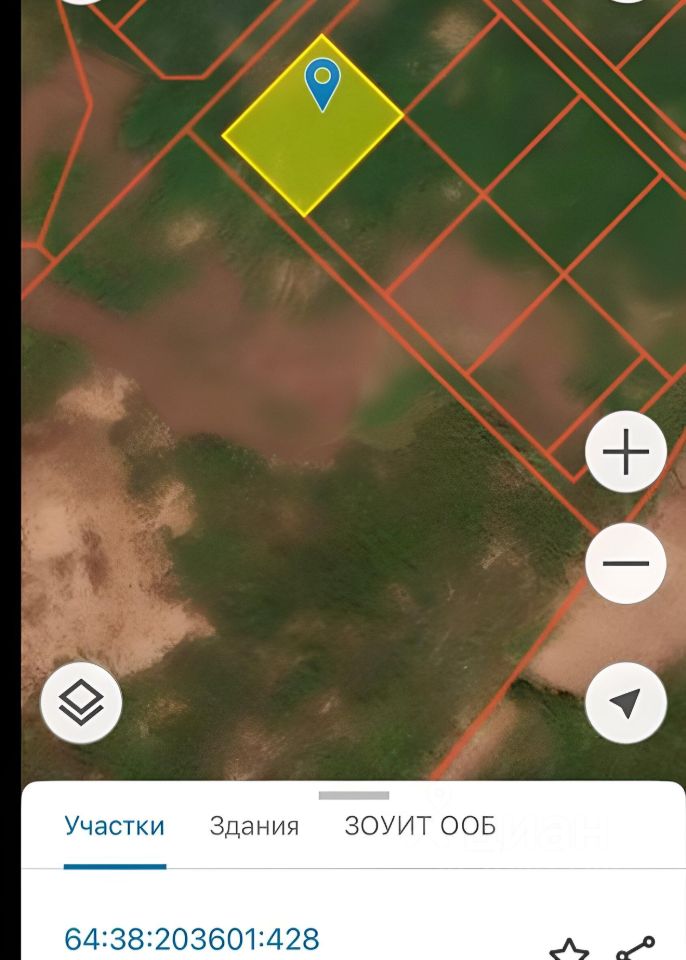Add the parcel to favorites

click(570, 950)
